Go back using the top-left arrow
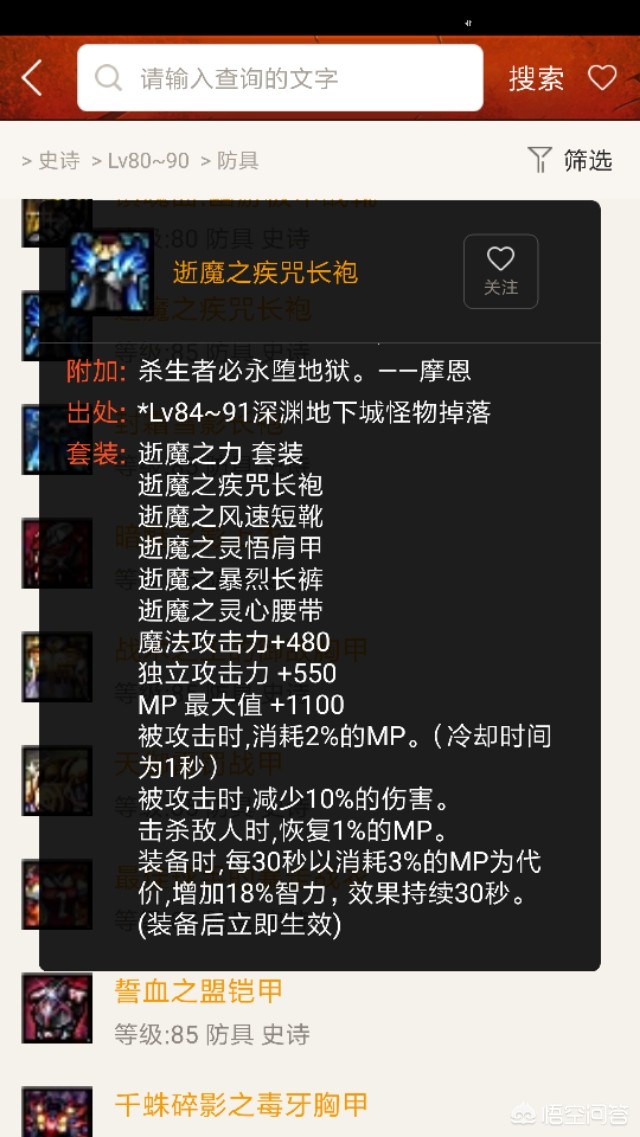Viewport: 640px width, 1137px height. point(32,77)
